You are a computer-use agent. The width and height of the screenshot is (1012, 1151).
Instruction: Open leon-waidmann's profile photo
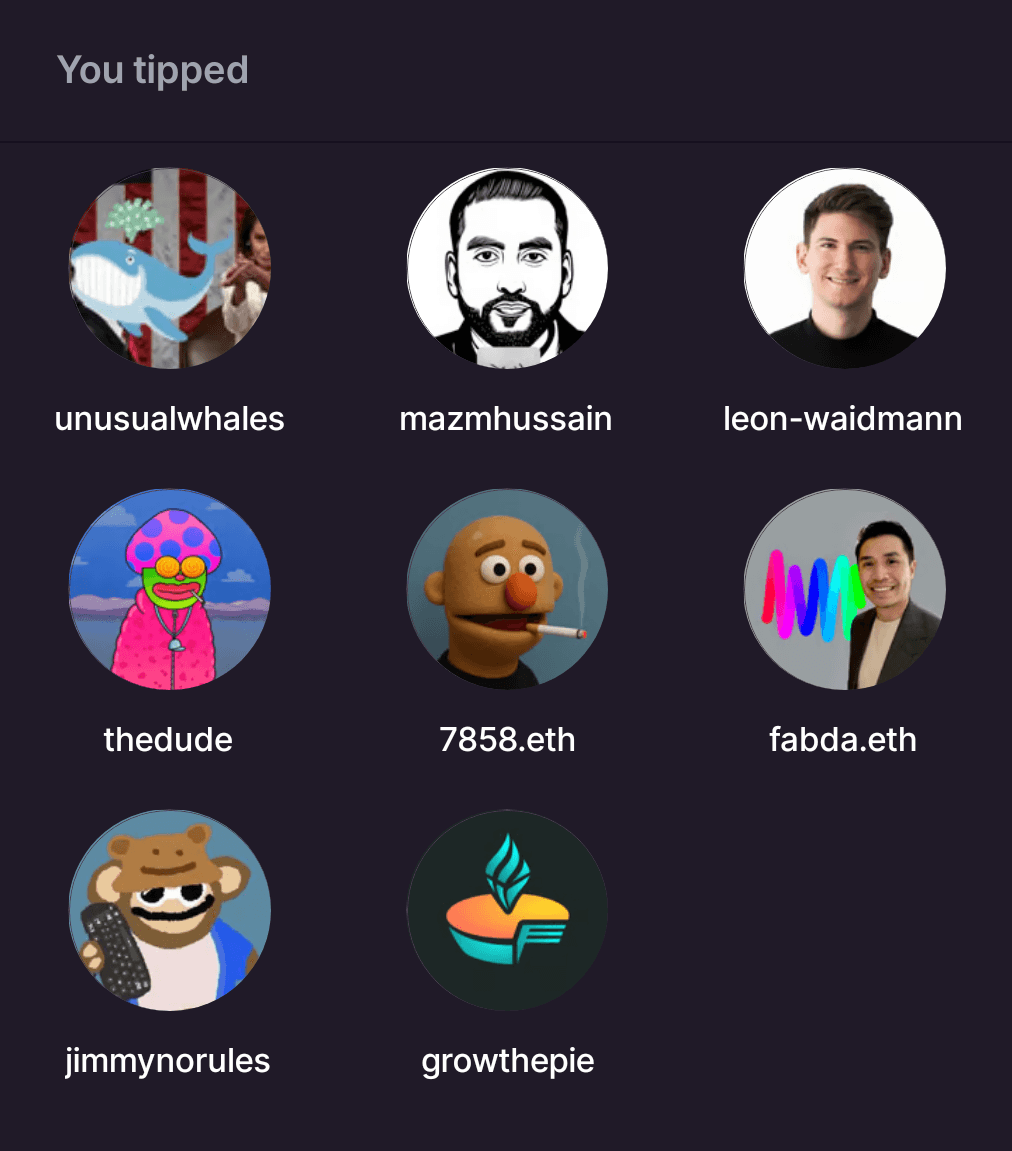tap(843, 267)
